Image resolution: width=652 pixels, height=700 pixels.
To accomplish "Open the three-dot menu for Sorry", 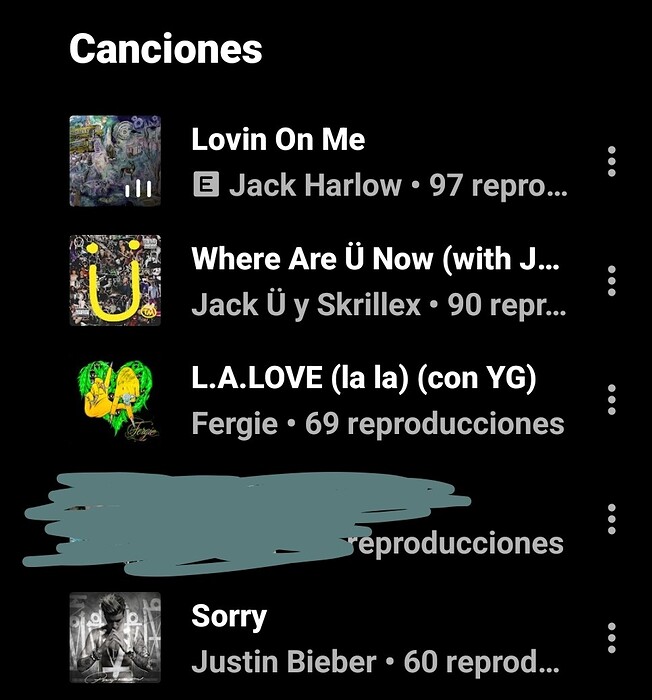I will click(611, 638).
